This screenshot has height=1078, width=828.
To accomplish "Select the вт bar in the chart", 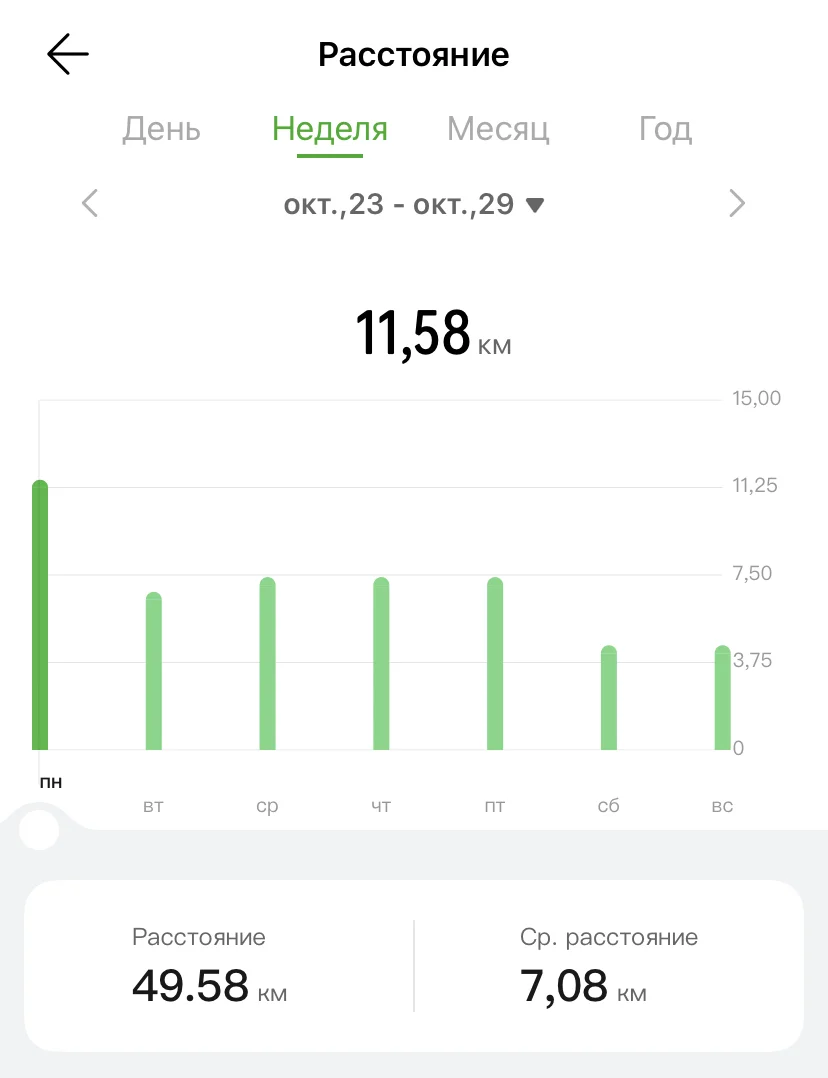I will click(153, 671).
